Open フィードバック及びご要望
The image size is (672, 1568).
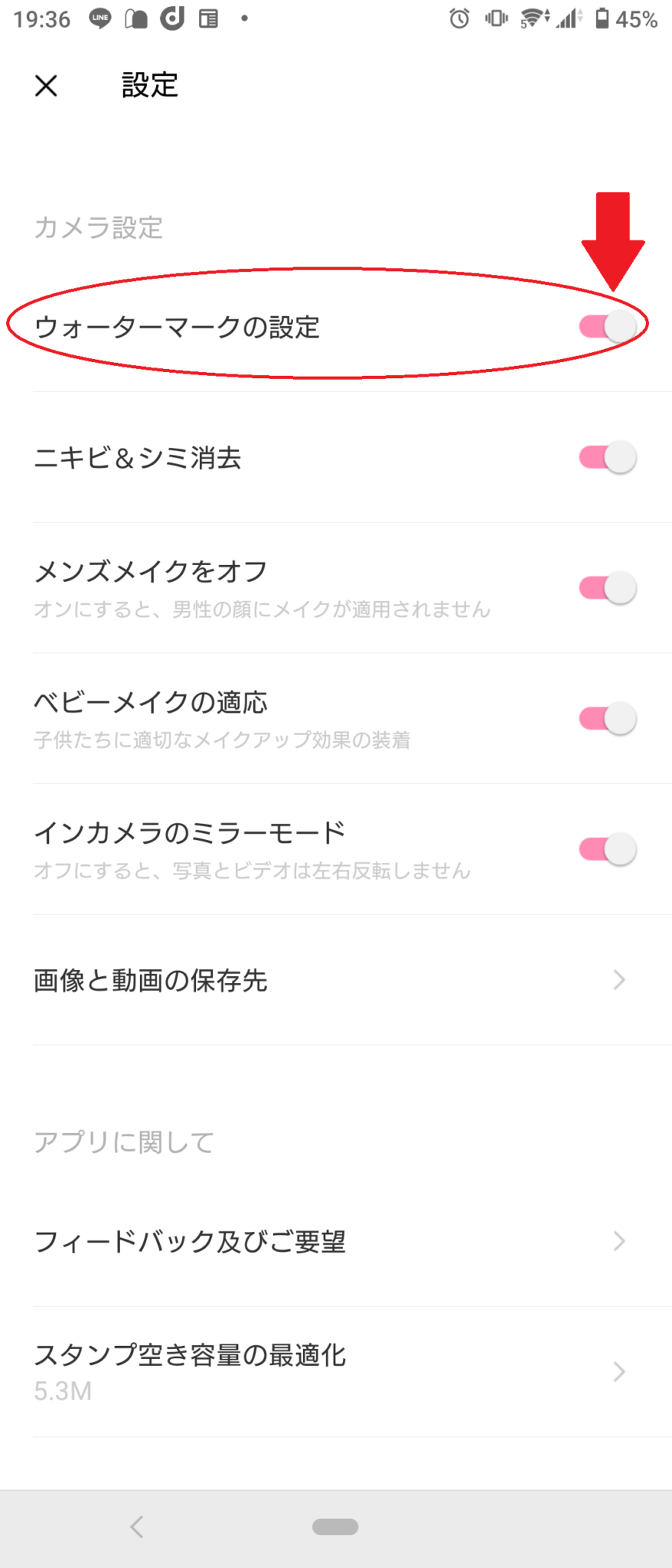(x=191, y=1242)
